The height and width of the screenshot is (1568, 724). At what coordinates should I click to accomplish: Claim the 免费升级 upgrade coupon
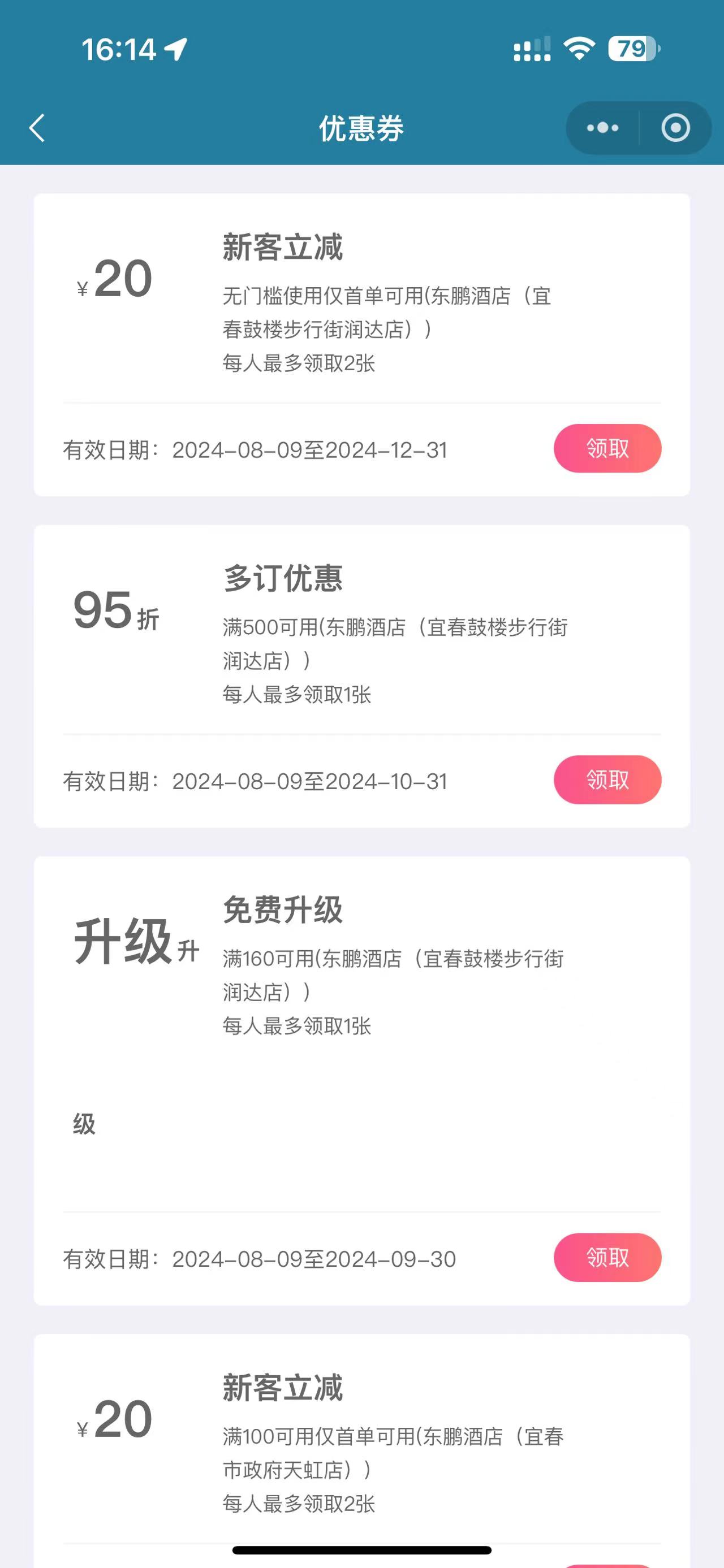pos(607,1258)
